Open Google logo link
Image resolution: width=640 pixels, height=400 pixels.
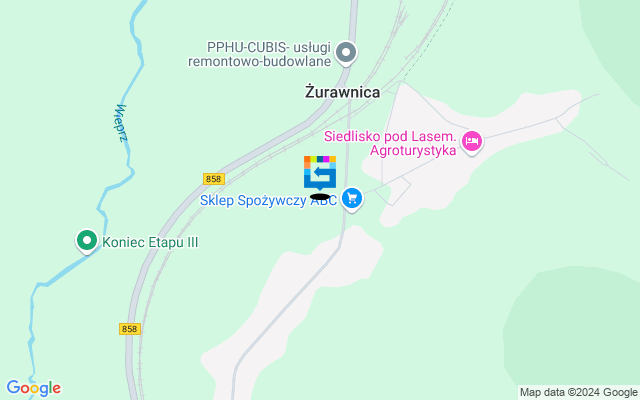pyautogui.click(x=33, y=388)
